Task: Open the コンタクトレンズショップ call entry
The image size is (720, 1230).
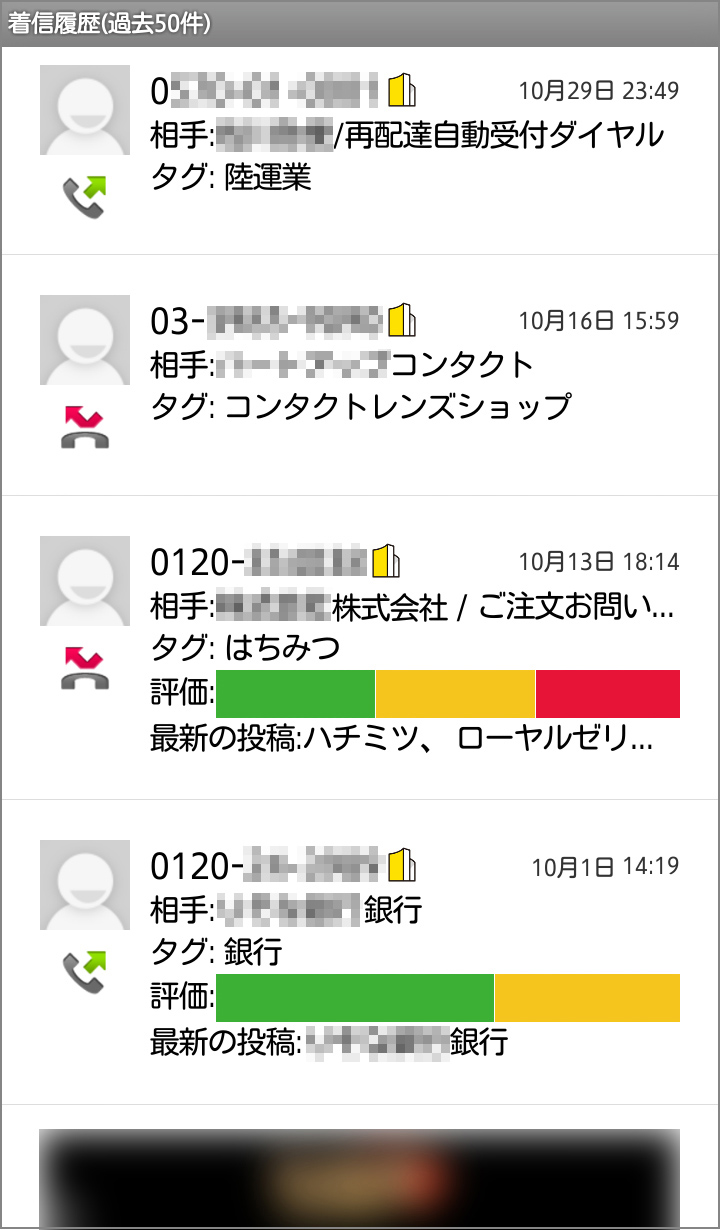Action: pyautogui.click(x=360, y=373)
